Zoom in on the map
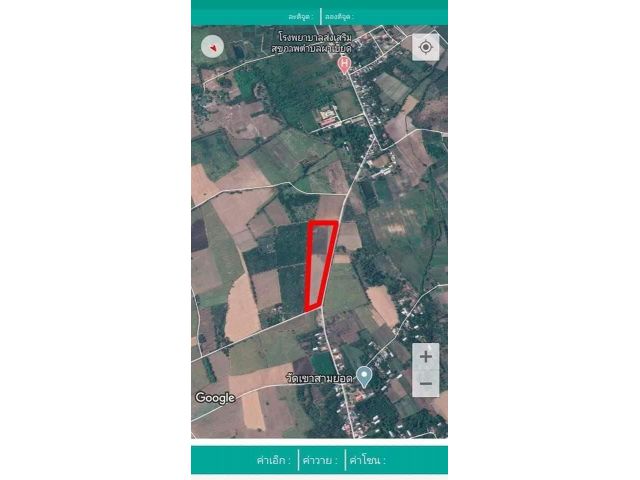 pyautogui.click(x=426, y=357)
